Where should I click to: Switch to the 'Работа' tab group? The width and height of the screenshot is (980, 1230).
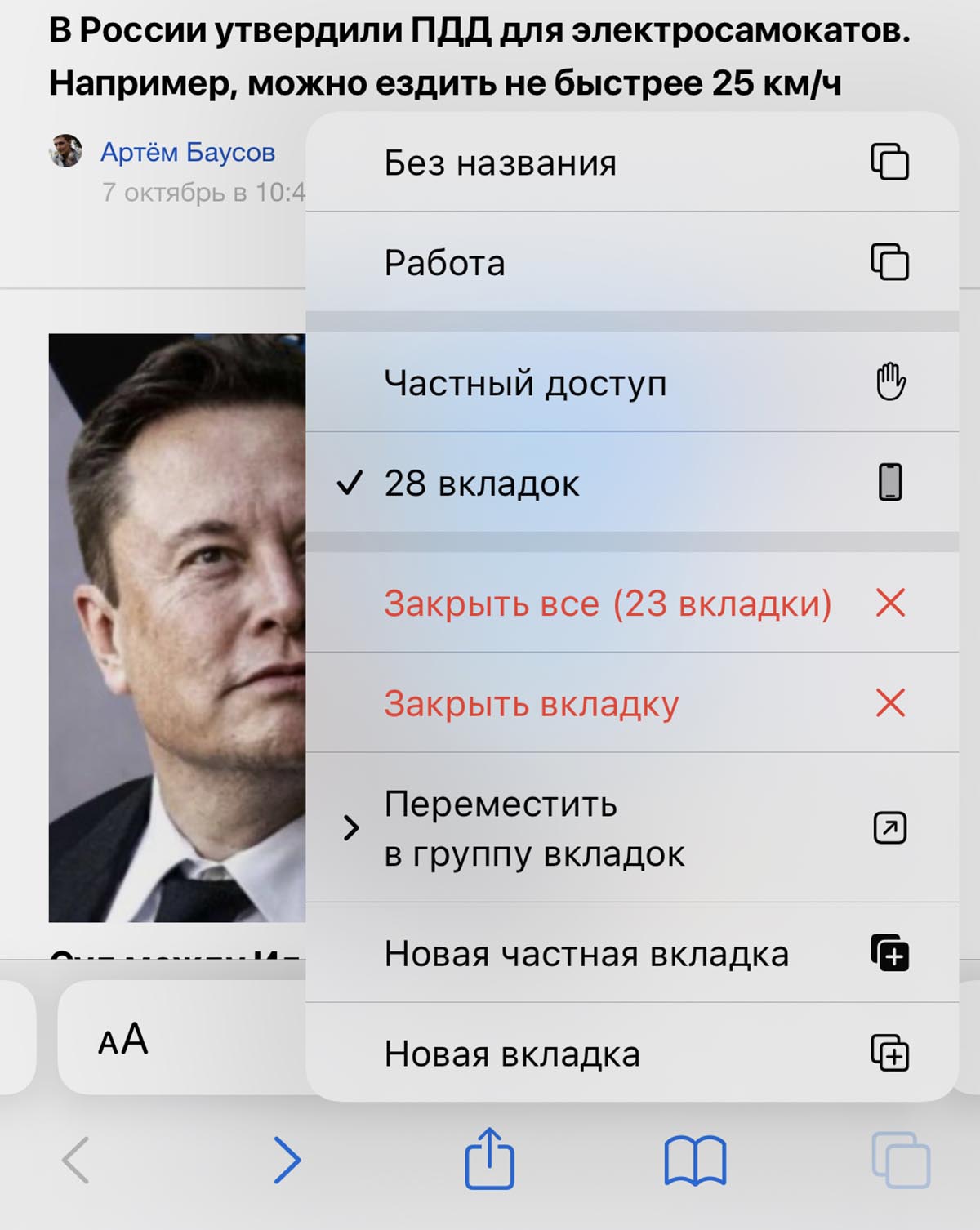pos(630,263)
